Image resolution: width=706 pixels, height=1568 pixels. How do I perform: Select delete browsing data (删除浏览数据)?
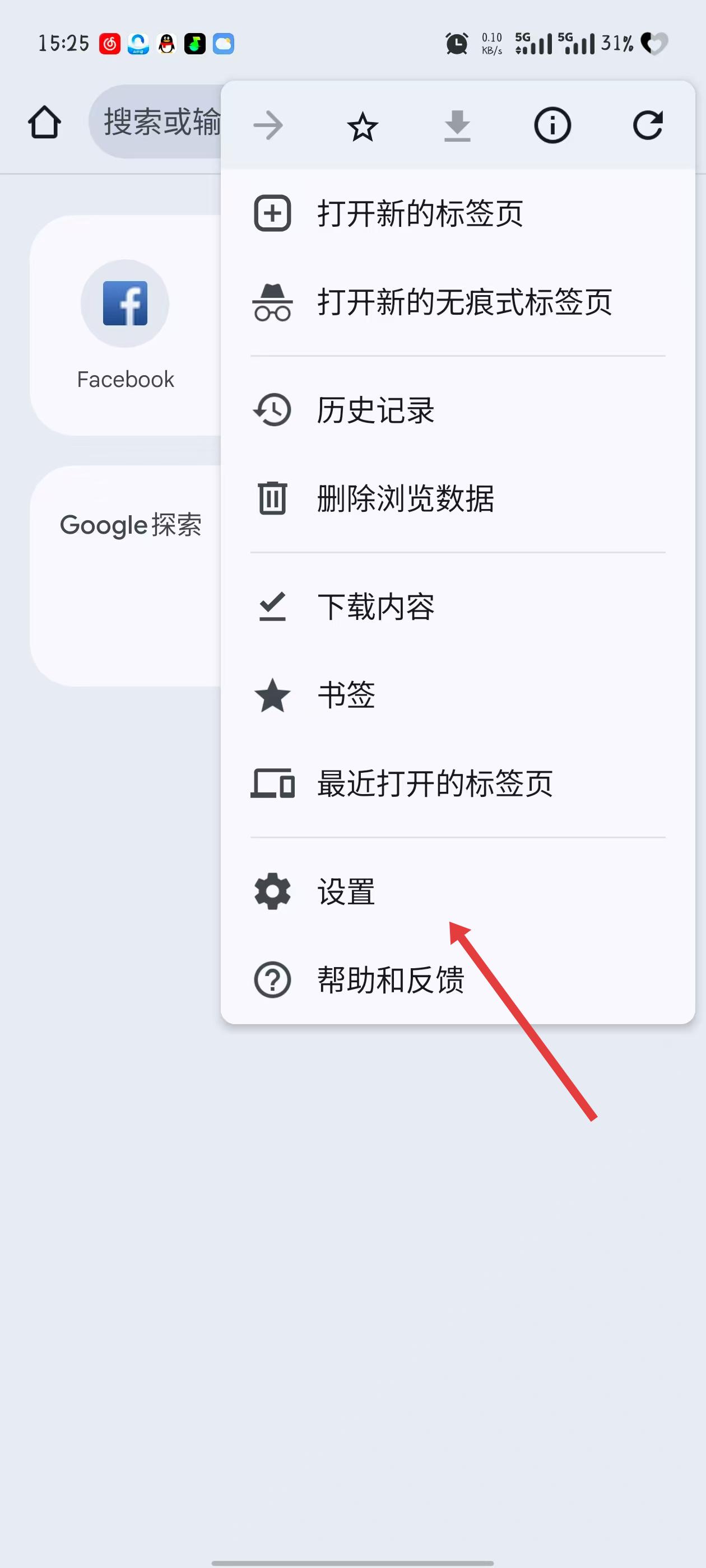(x=405, y=498)
